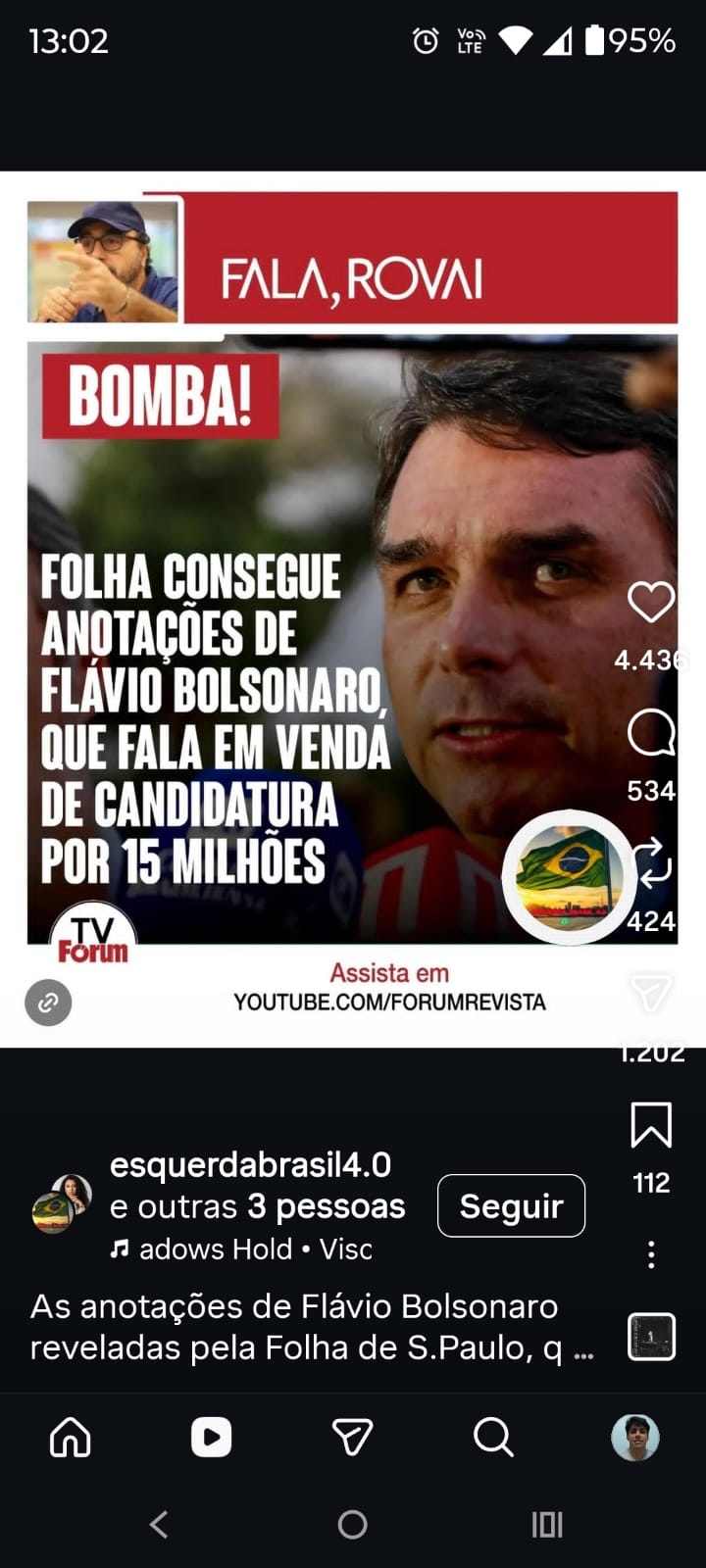Viewport: 706px width, 1568px height.
Task: Save this reel with the bookmark icon
Action: [x=651, y=1124]
